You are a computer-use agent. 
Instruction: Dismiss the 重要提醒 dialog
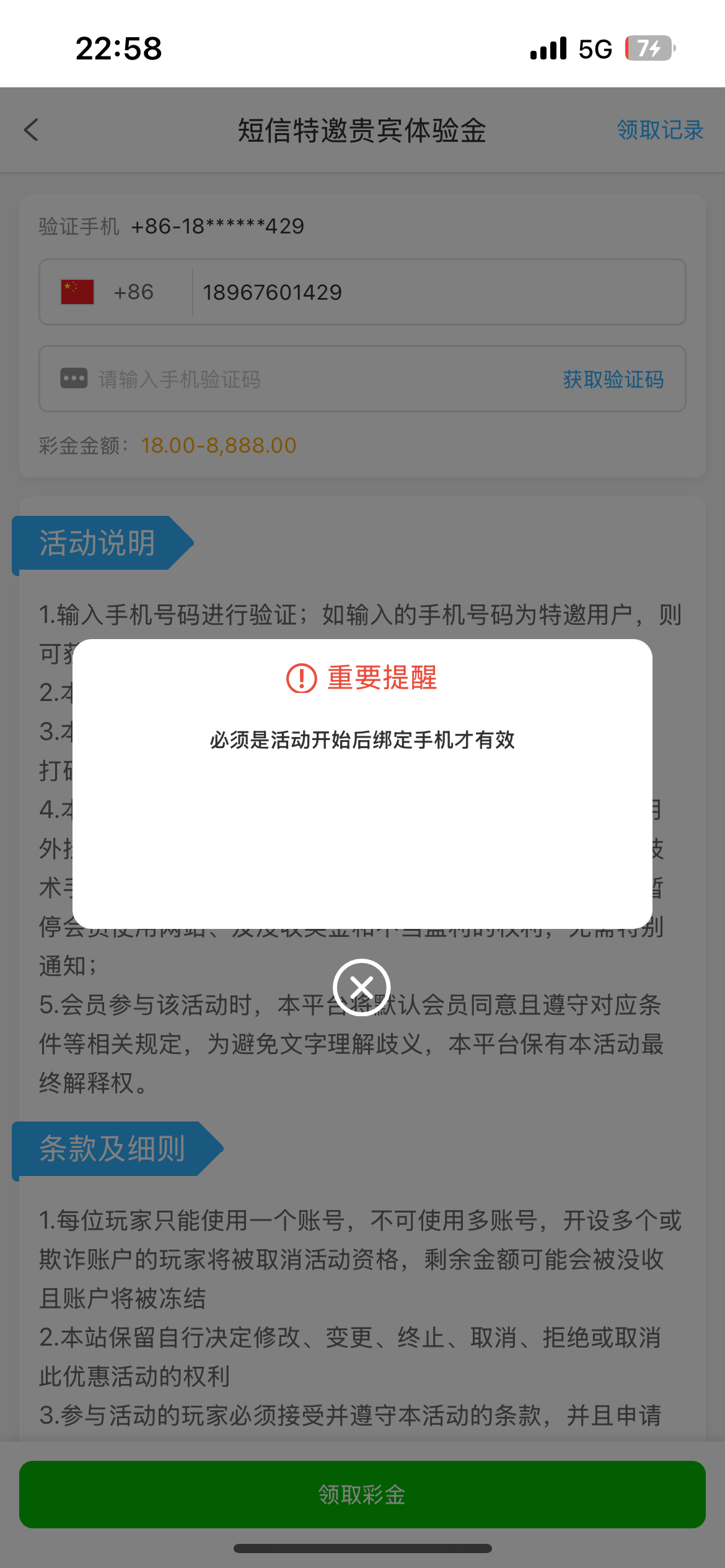pyautogui.click(x=361, y=987)
